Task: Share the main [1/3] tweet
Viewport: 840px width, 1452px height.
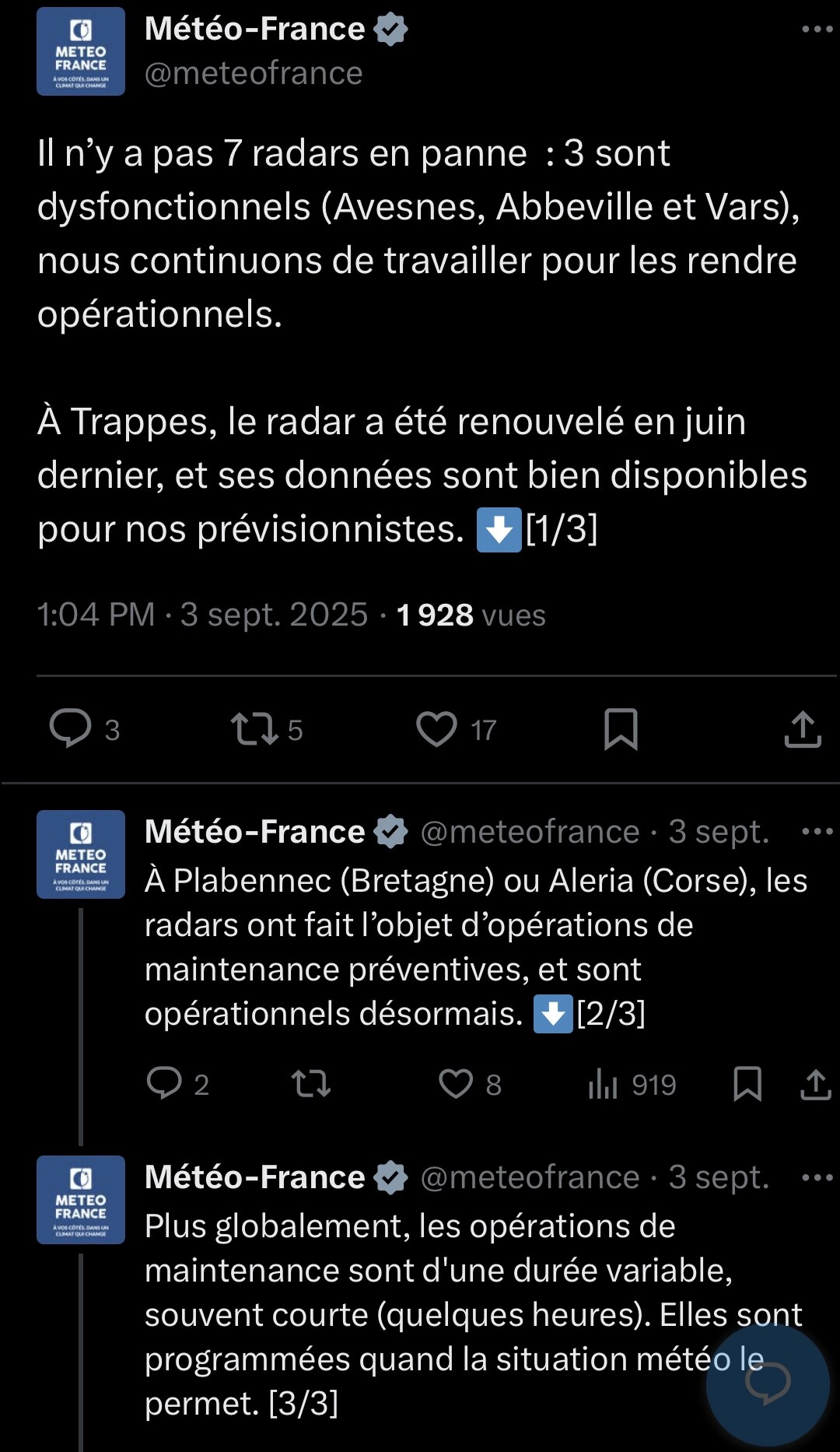Action: coord(803,729)
